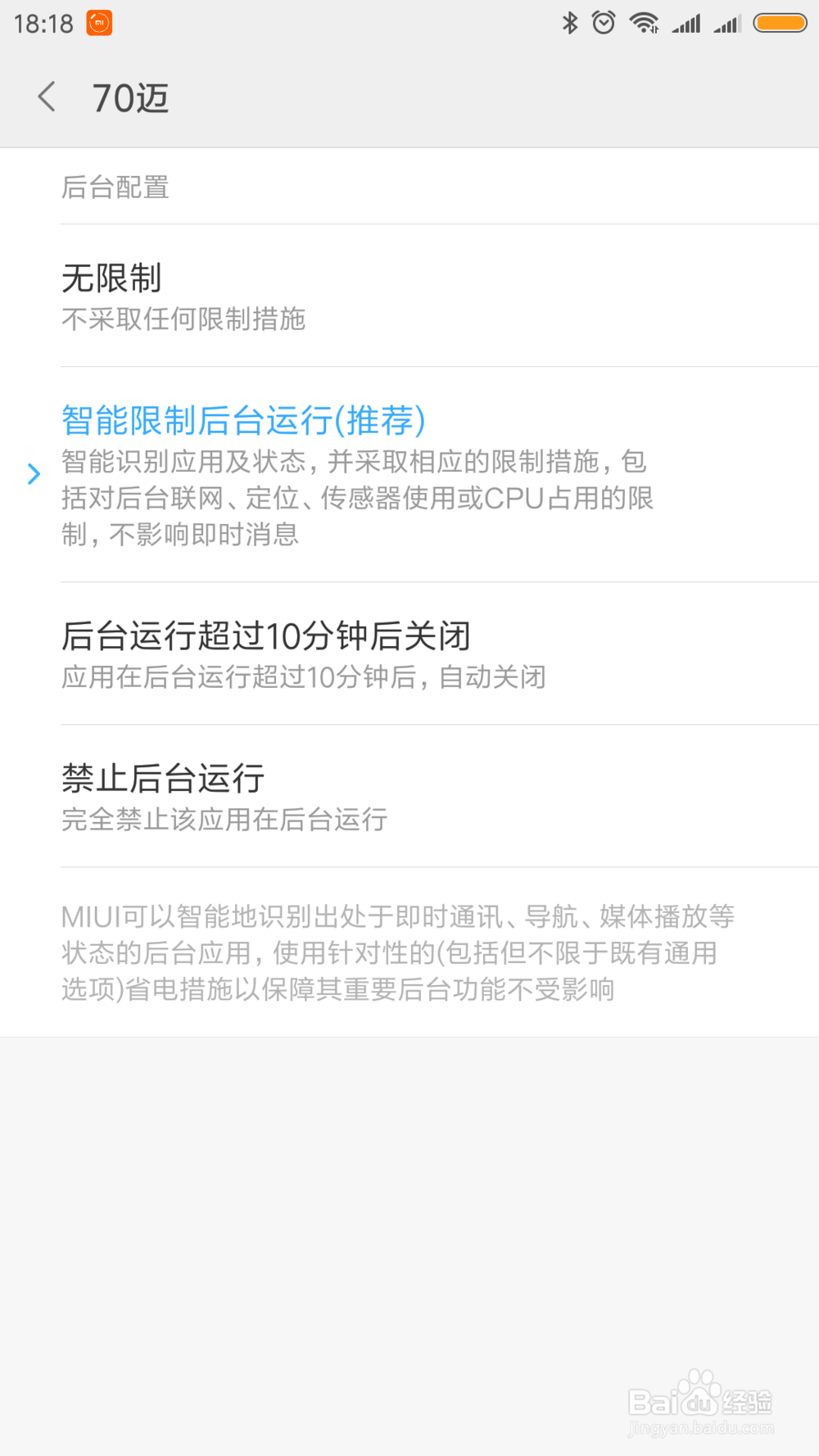Tap the 70迈 page title
The width and height of the screenshot is (819, 1456).
coord(130,96)
